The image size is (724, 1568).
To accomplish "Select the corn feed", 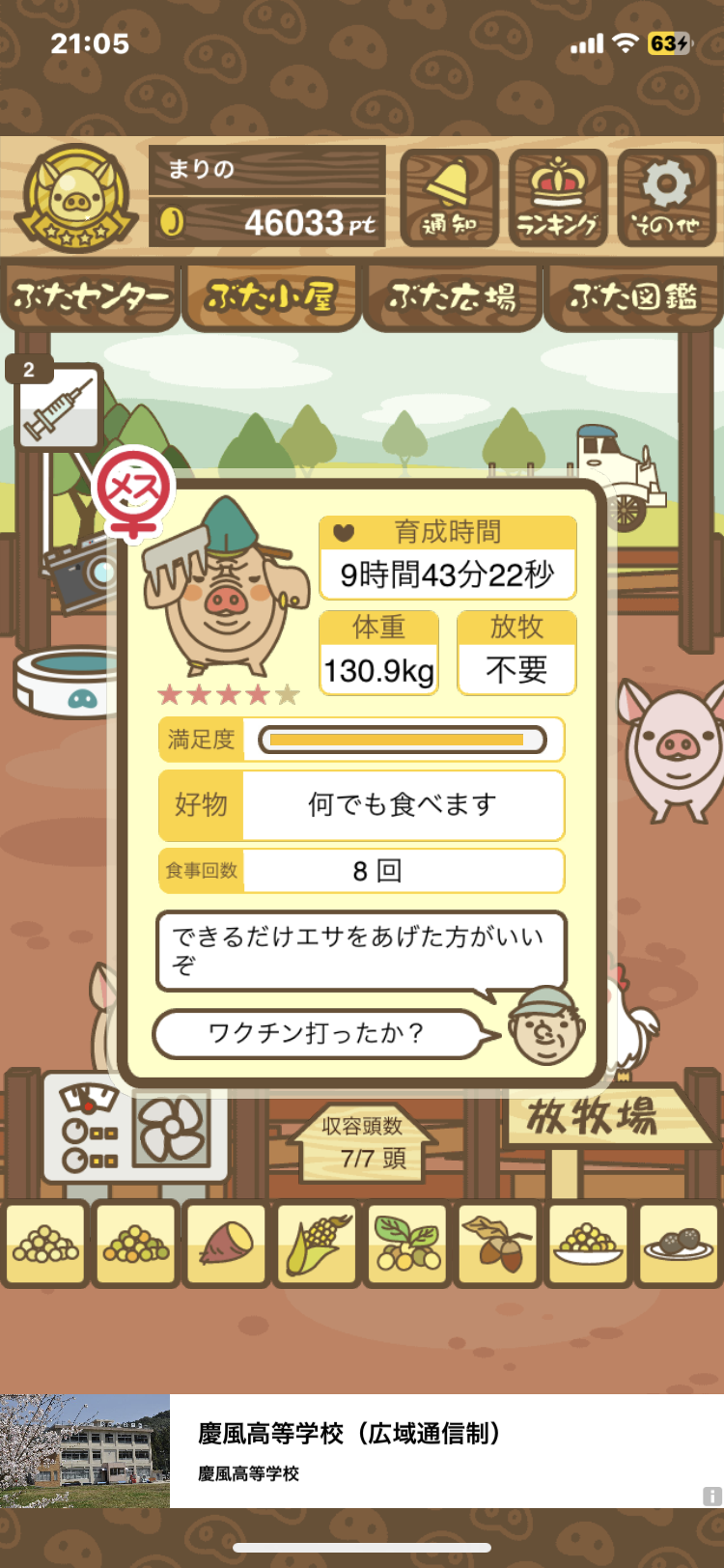I will tap(317, 1244).
